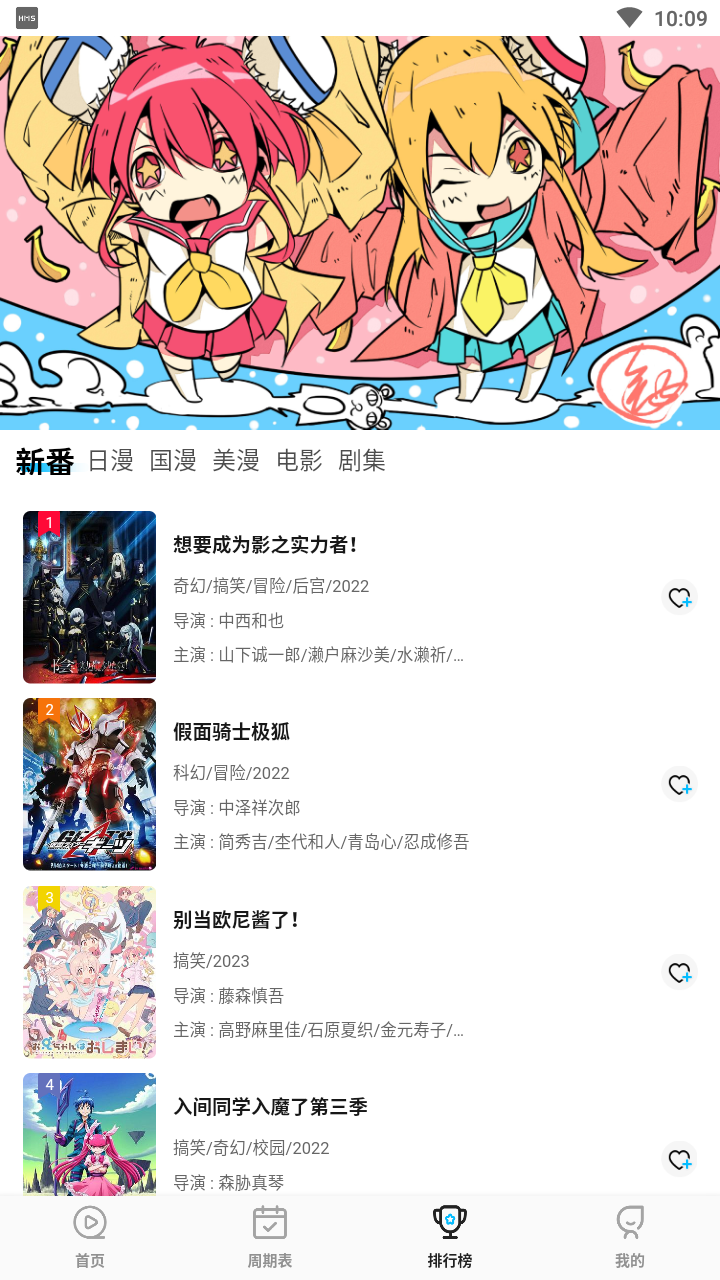720x1280 pixels.
Task: Select the 美漫 tab
Action: [236, 460]
